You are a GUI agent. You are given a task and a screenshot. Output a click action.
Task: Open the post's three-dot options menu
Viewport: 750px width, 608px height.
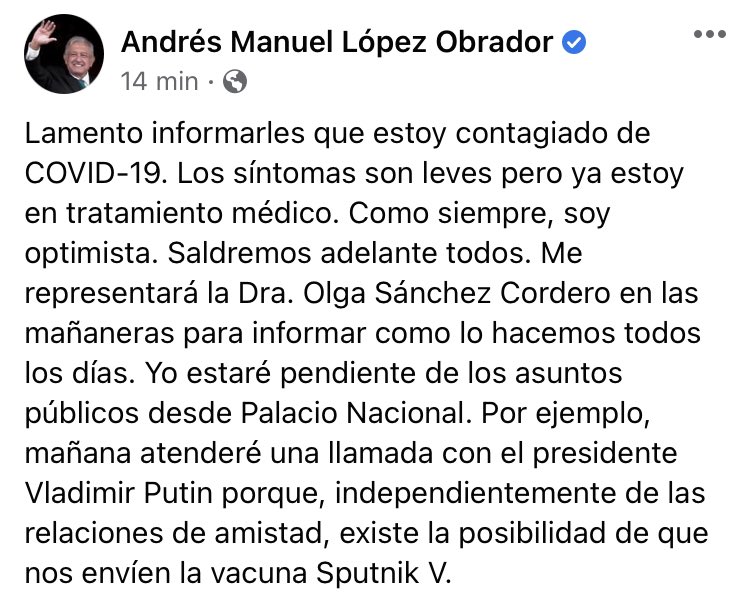click(709, 34)
